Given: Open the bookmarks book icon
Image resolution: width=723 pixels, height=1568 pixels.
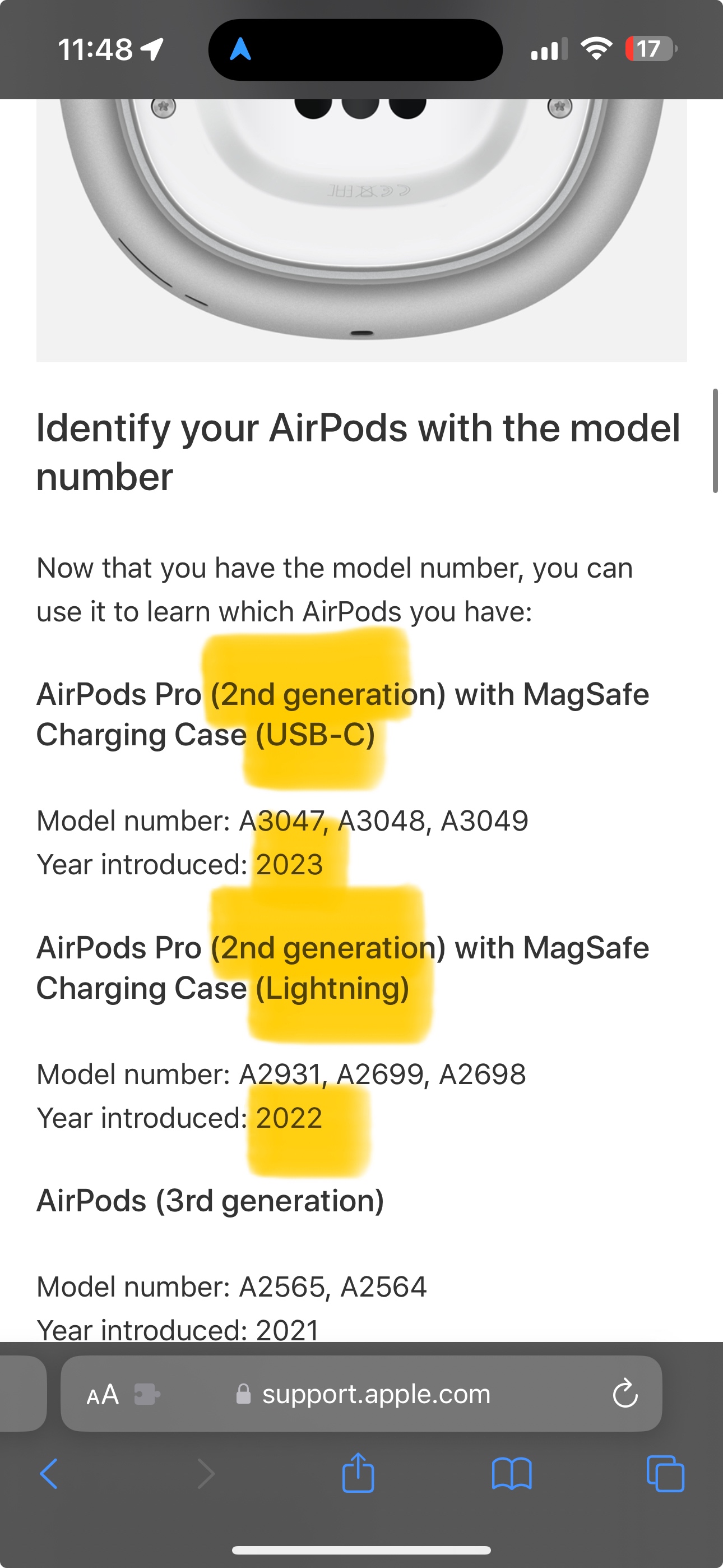Looking at the screenshot, I should (512, 1474).
